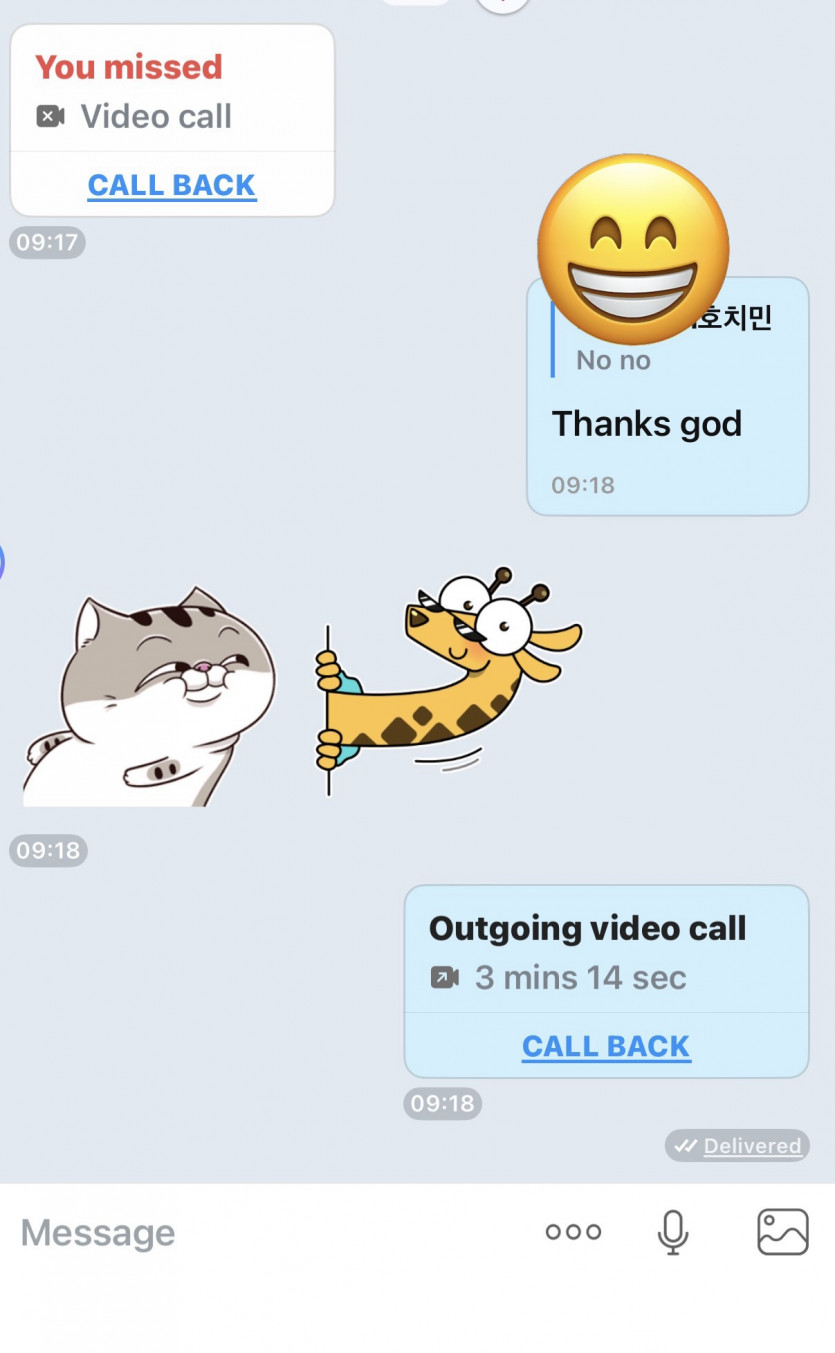
Task: Tap the missed video call camera icon
Action: click(x=51, y=116)
